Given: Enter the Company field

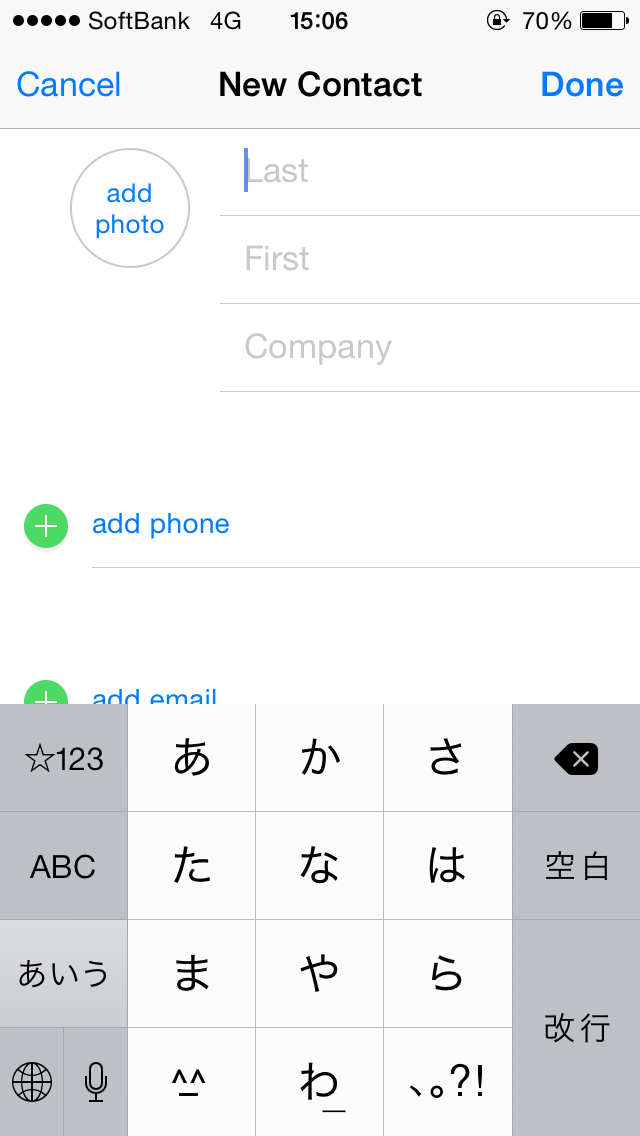Looking at the screenshot, I should tap(430, 348).
